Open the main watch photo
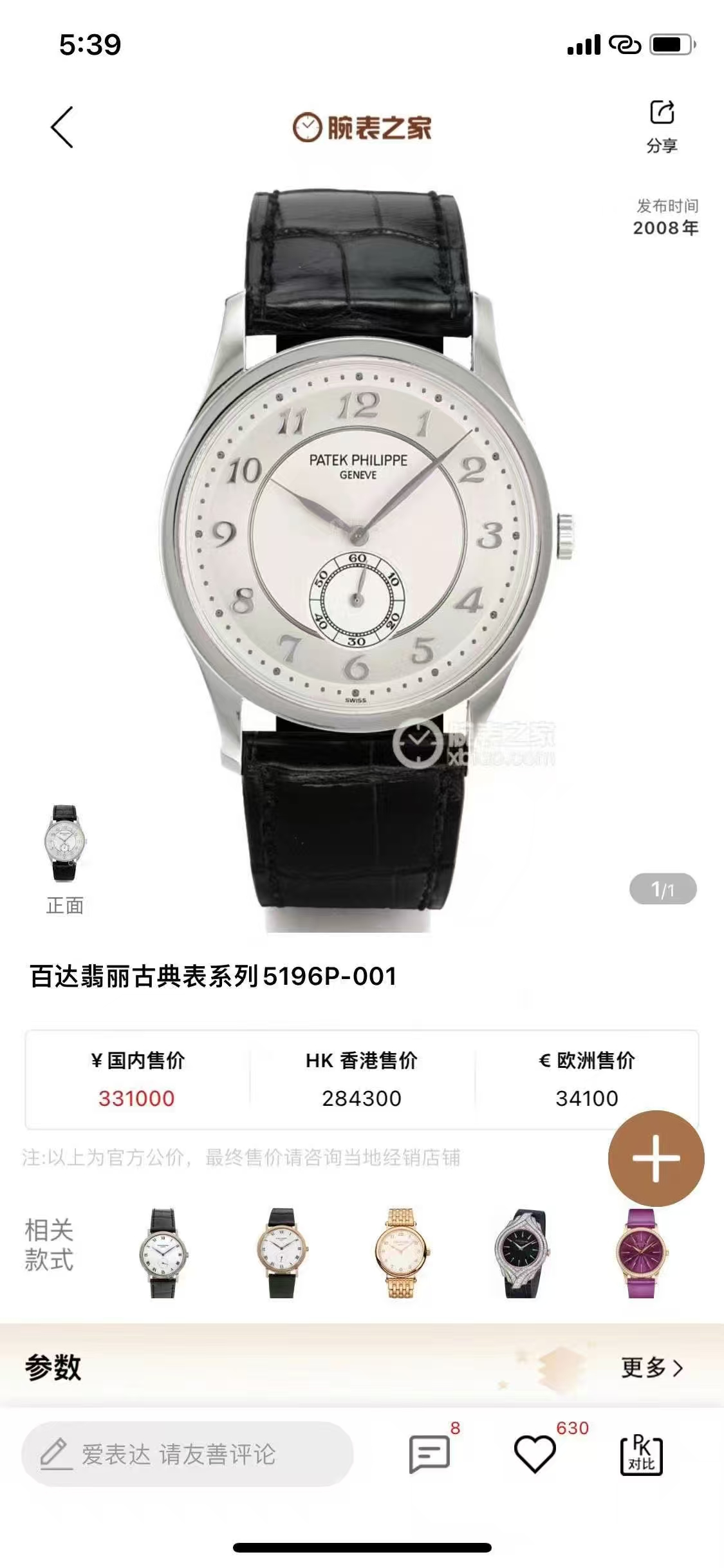Image resolution: width=724 pixels, height=1568 pixels. [360, 554]
